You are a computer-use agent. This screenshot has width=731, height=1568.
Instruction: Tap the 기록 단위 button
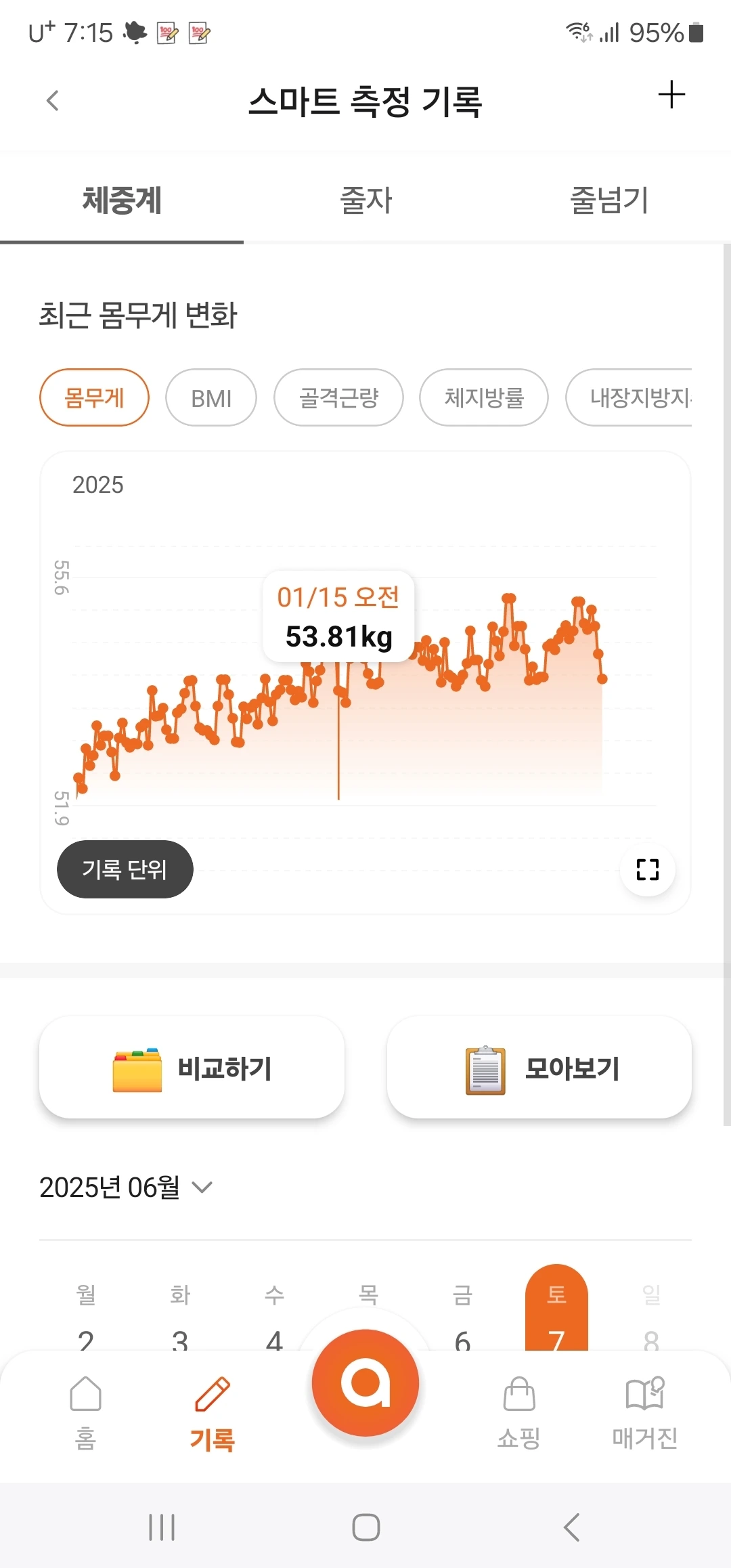[x=125, y=869]
